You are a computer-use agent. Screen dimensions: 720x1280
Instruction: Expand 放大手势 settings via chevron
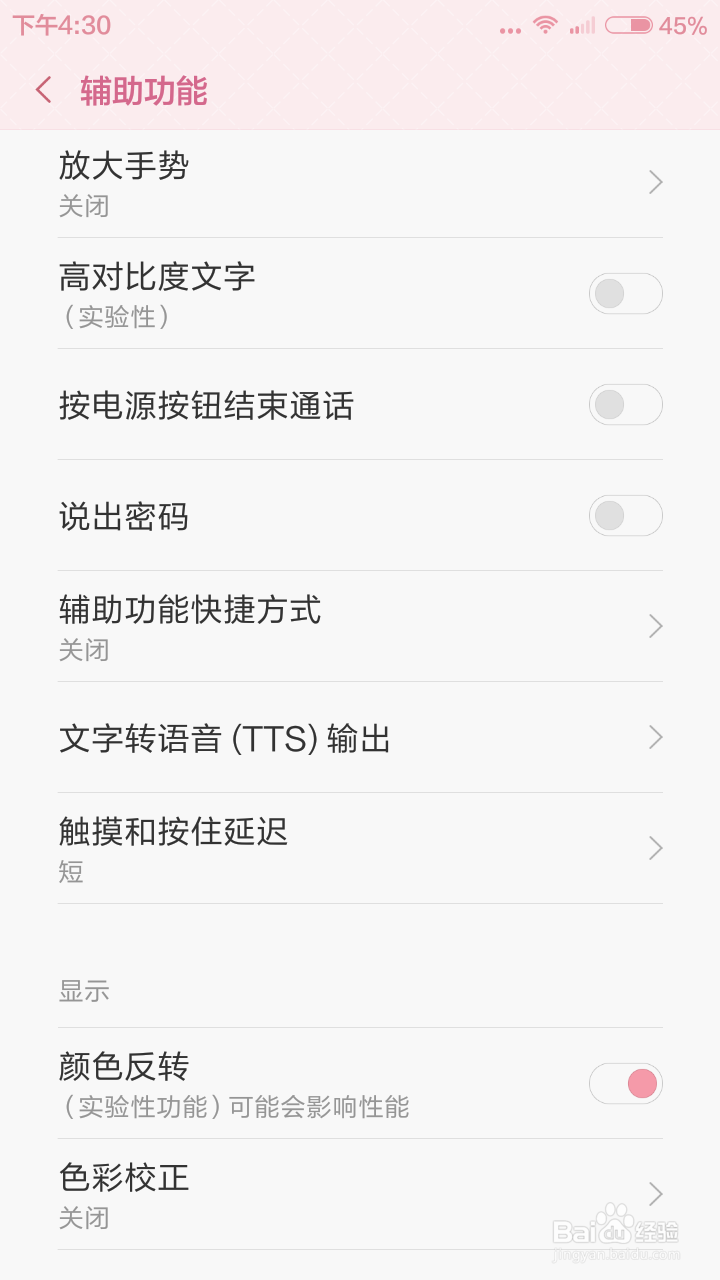(655, 181)
